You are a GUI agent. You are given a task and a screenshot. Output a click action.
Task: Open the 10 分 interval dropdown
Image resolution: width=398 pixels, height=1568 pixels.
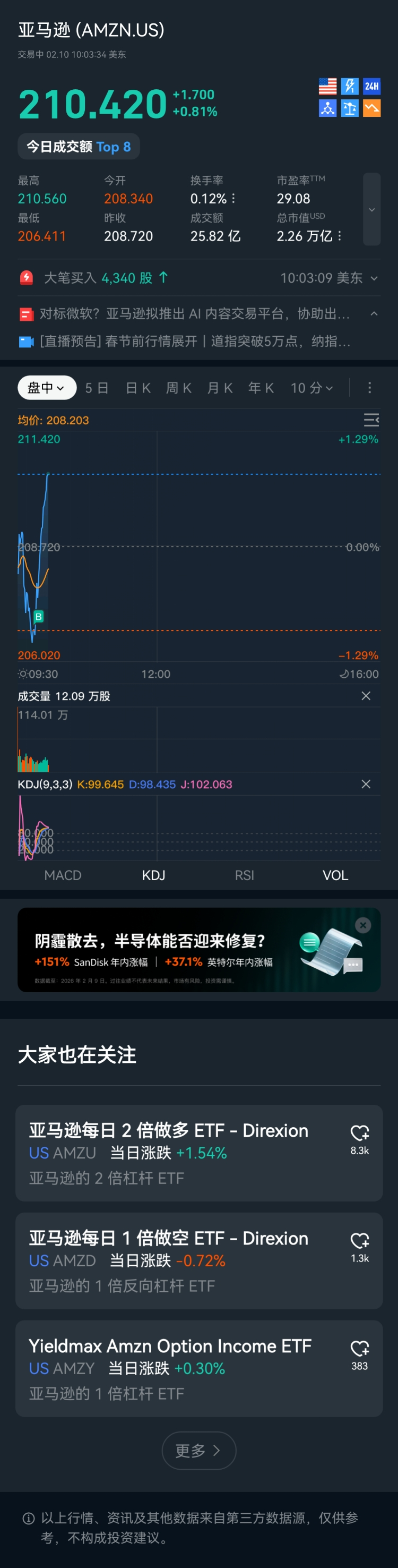[x=311, y=388]
